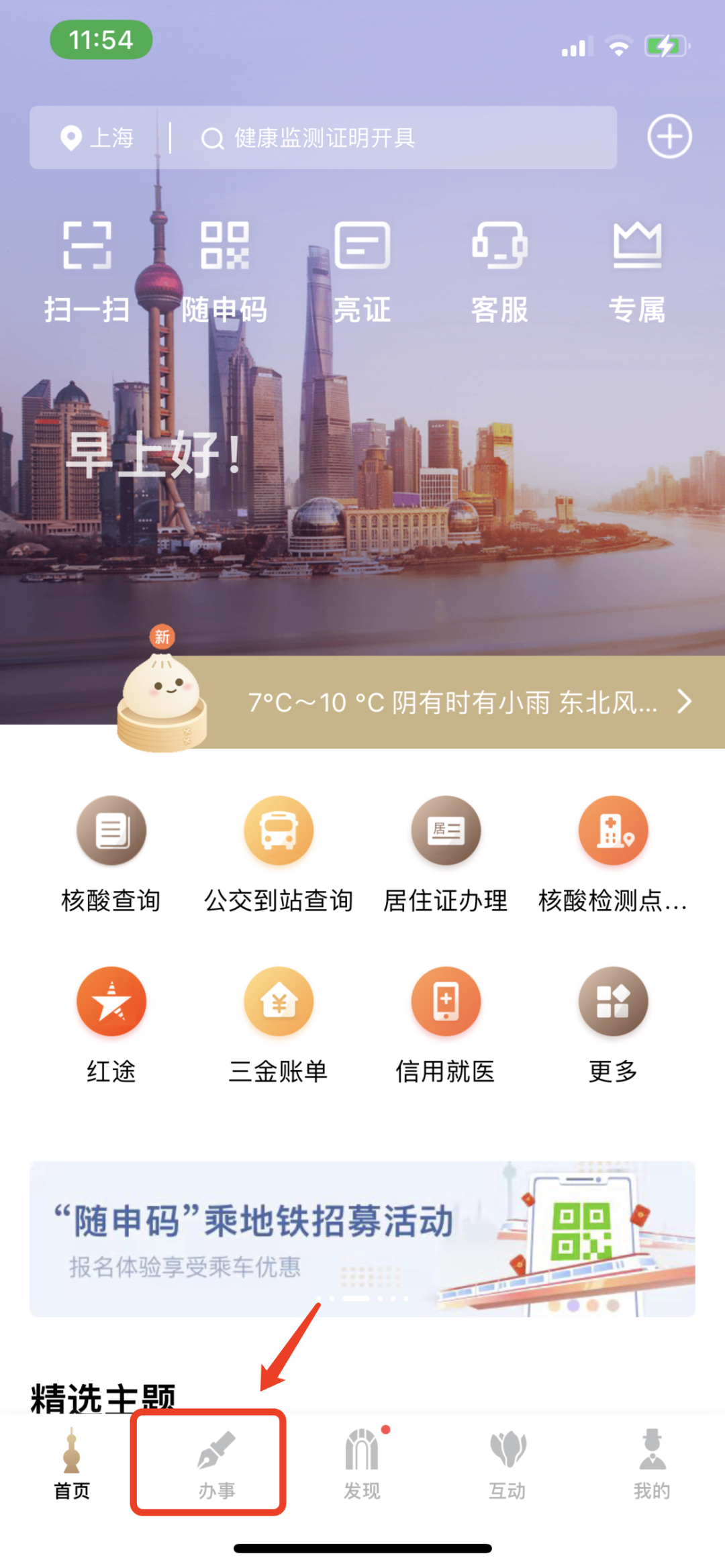Open 随申码 code
This screenshot has height=1568, width=725.
point(225,272)
